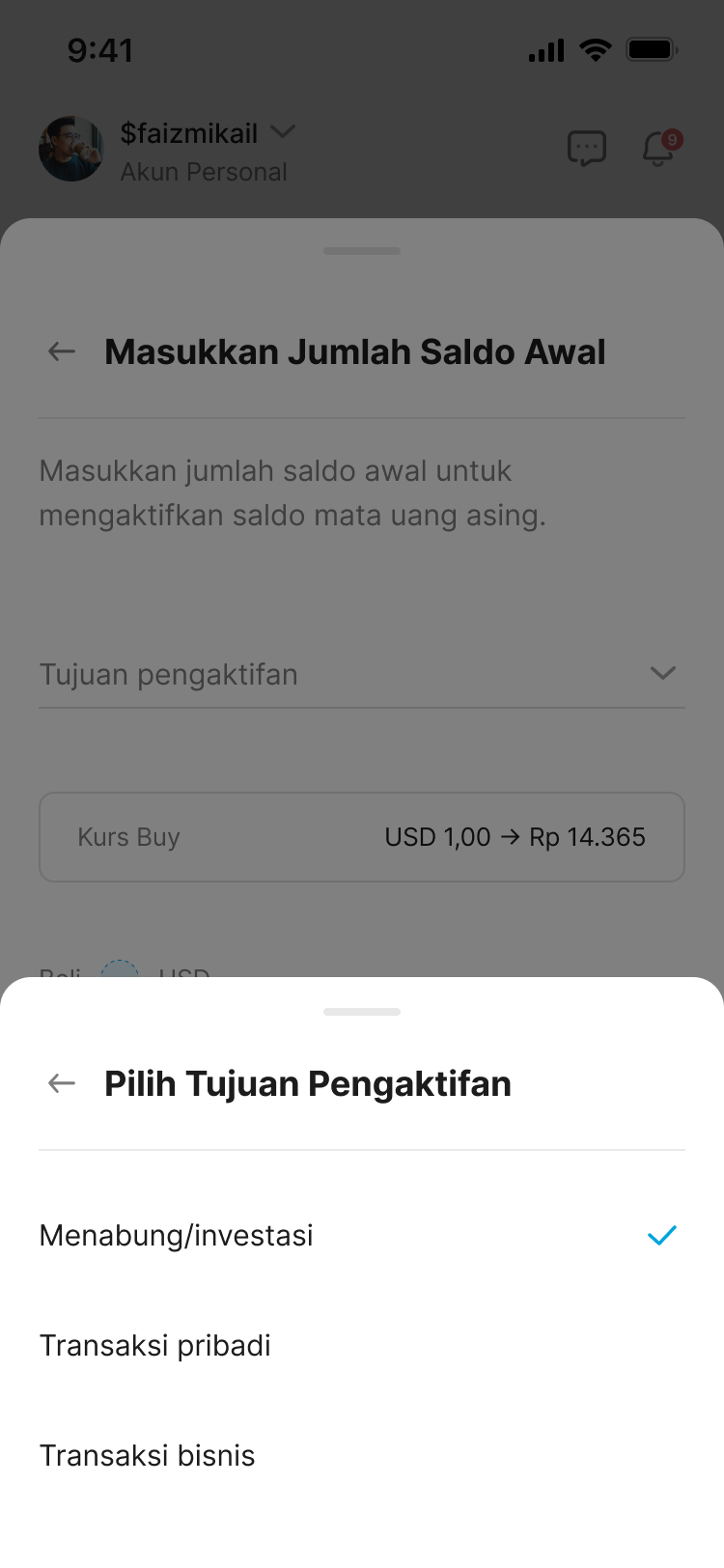This screenshot has width=724, height=1568.
Task: Open the Tujuan pengaktifan dropdown
Action: pyautogui.click(x=361, y=674)
